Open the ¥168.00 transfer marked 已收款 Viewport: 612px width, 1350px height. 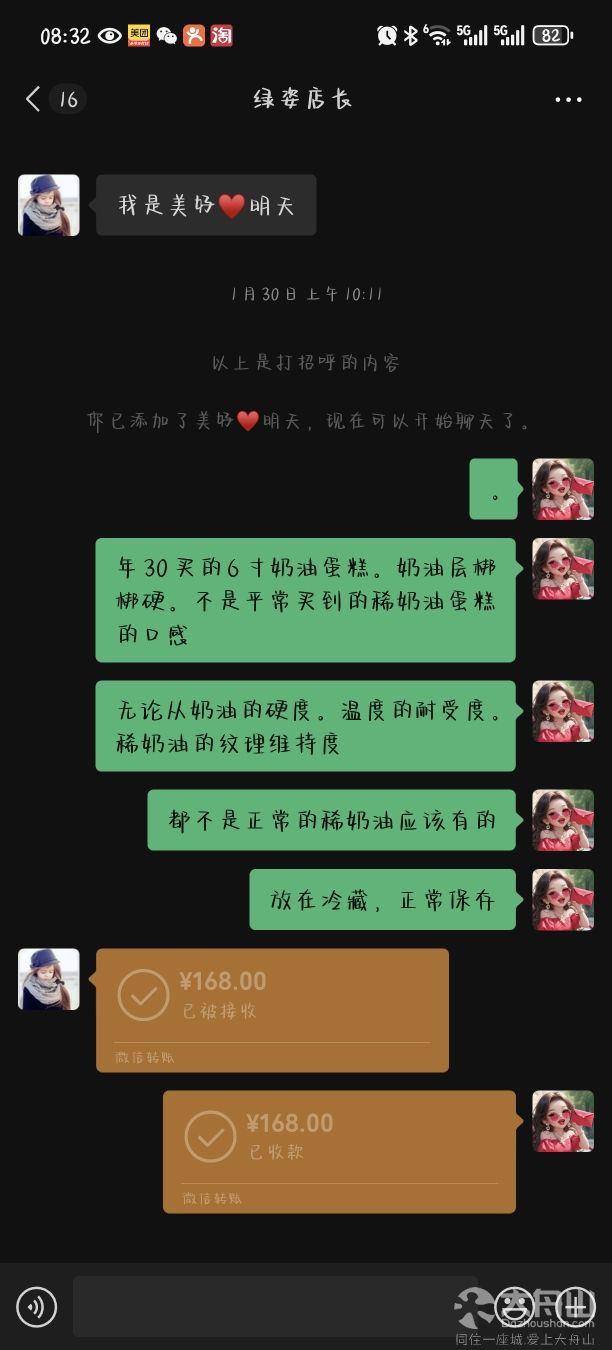(339, 1152)
